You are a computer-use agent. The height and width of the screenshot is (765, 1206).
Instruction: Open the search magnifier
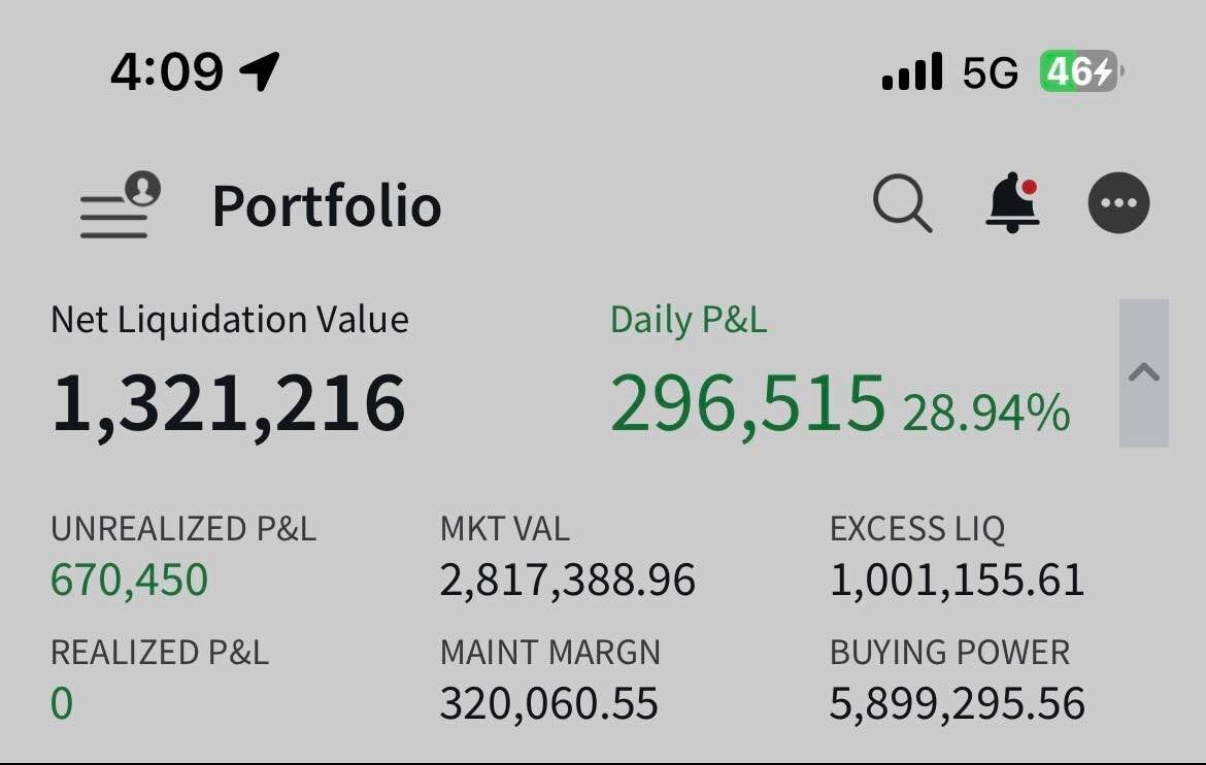(902, 204)
